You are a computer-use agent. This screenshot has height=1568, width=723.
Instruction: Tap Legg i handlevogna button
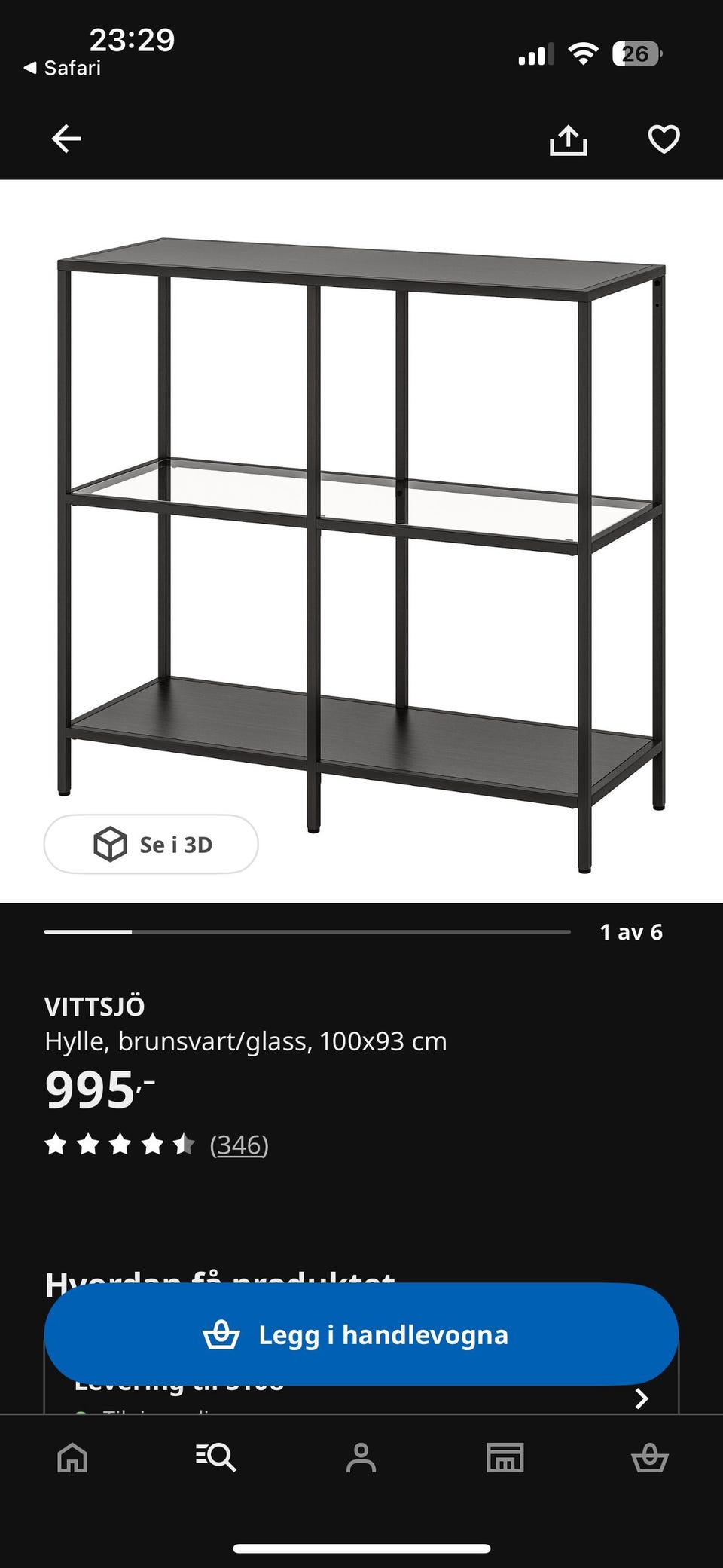[x=361, y=1334]
